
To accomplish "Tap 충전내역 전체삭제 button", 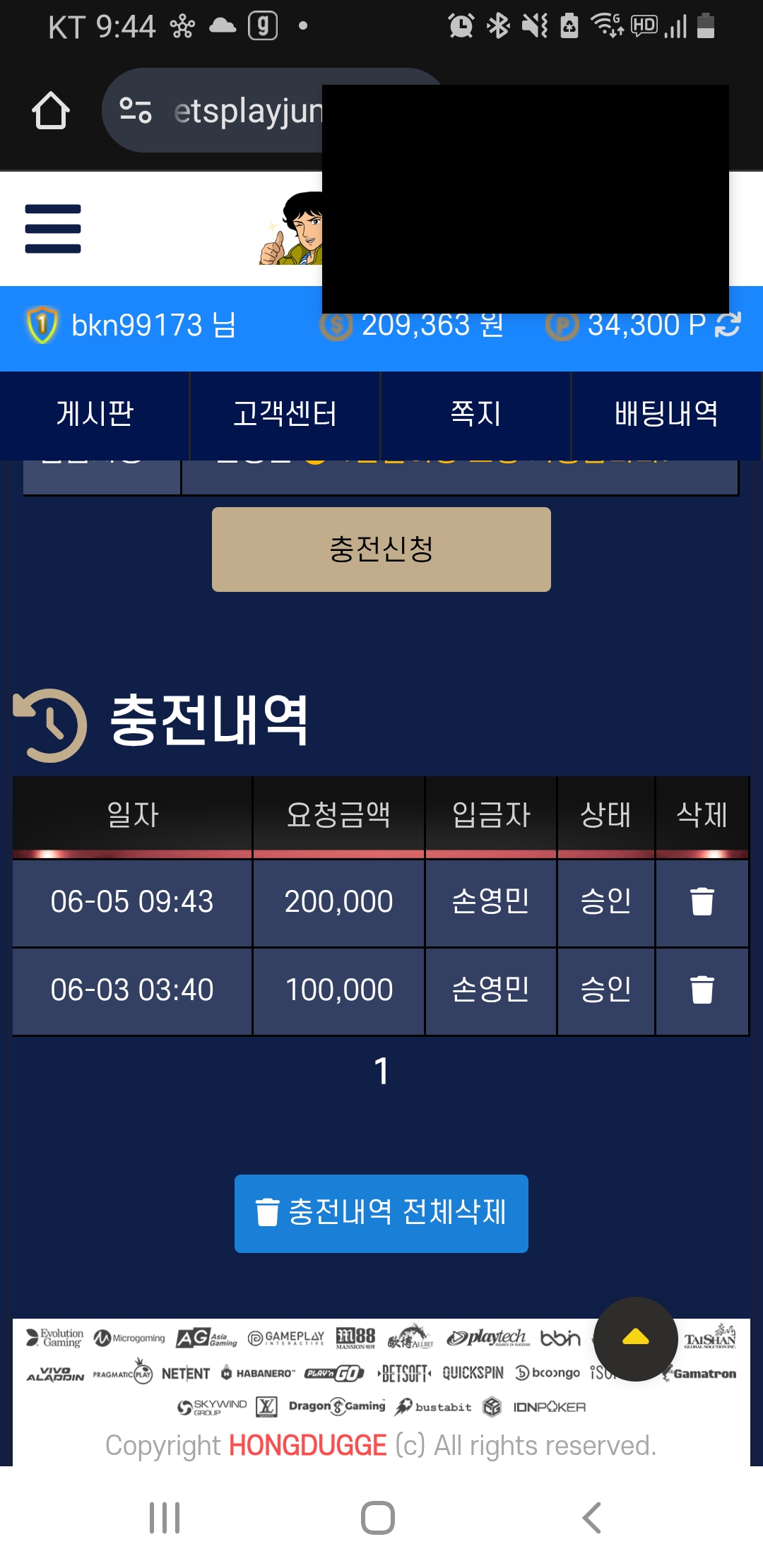I will pyautogui.click(x=381, y=1213).
